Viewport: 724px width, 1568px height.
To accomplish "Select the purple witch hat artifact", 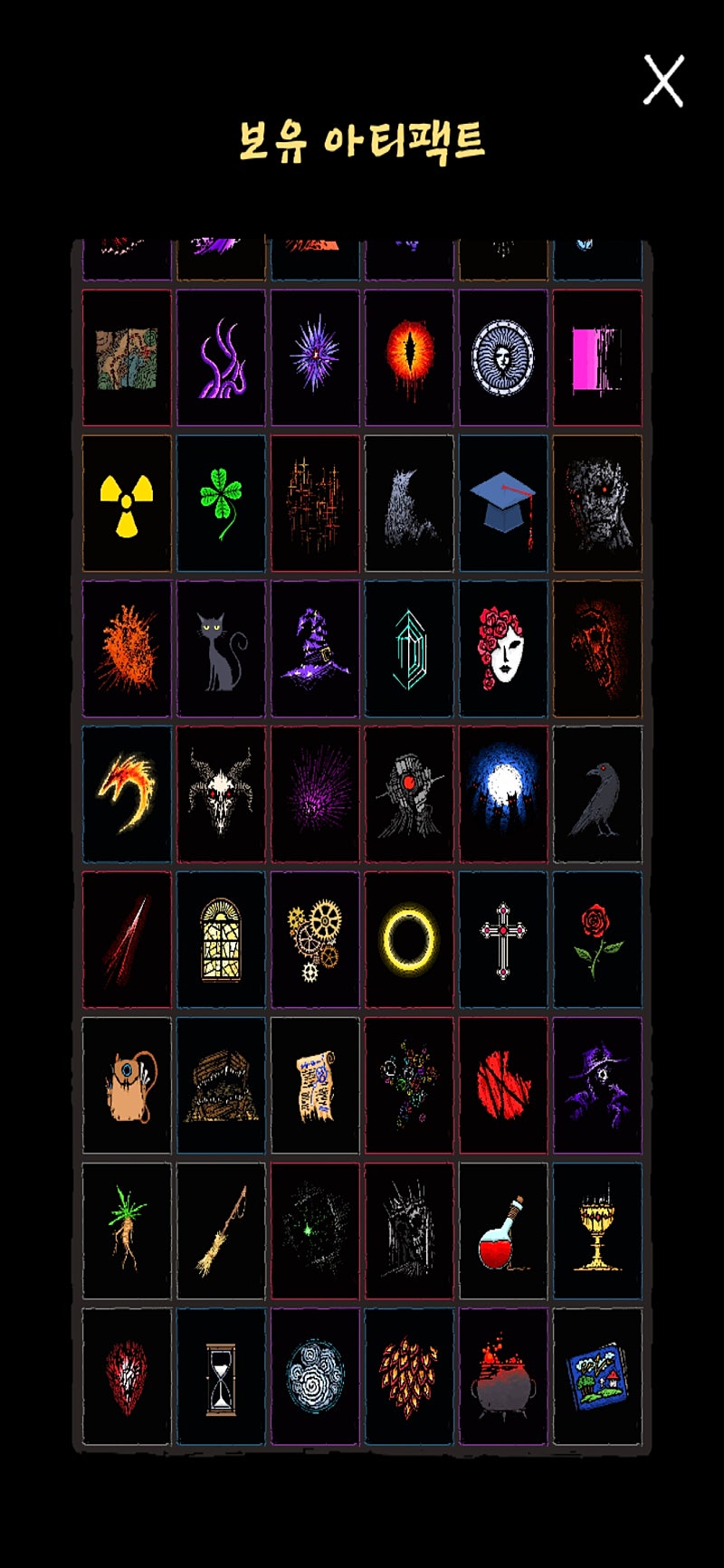I will coord(315,649).
